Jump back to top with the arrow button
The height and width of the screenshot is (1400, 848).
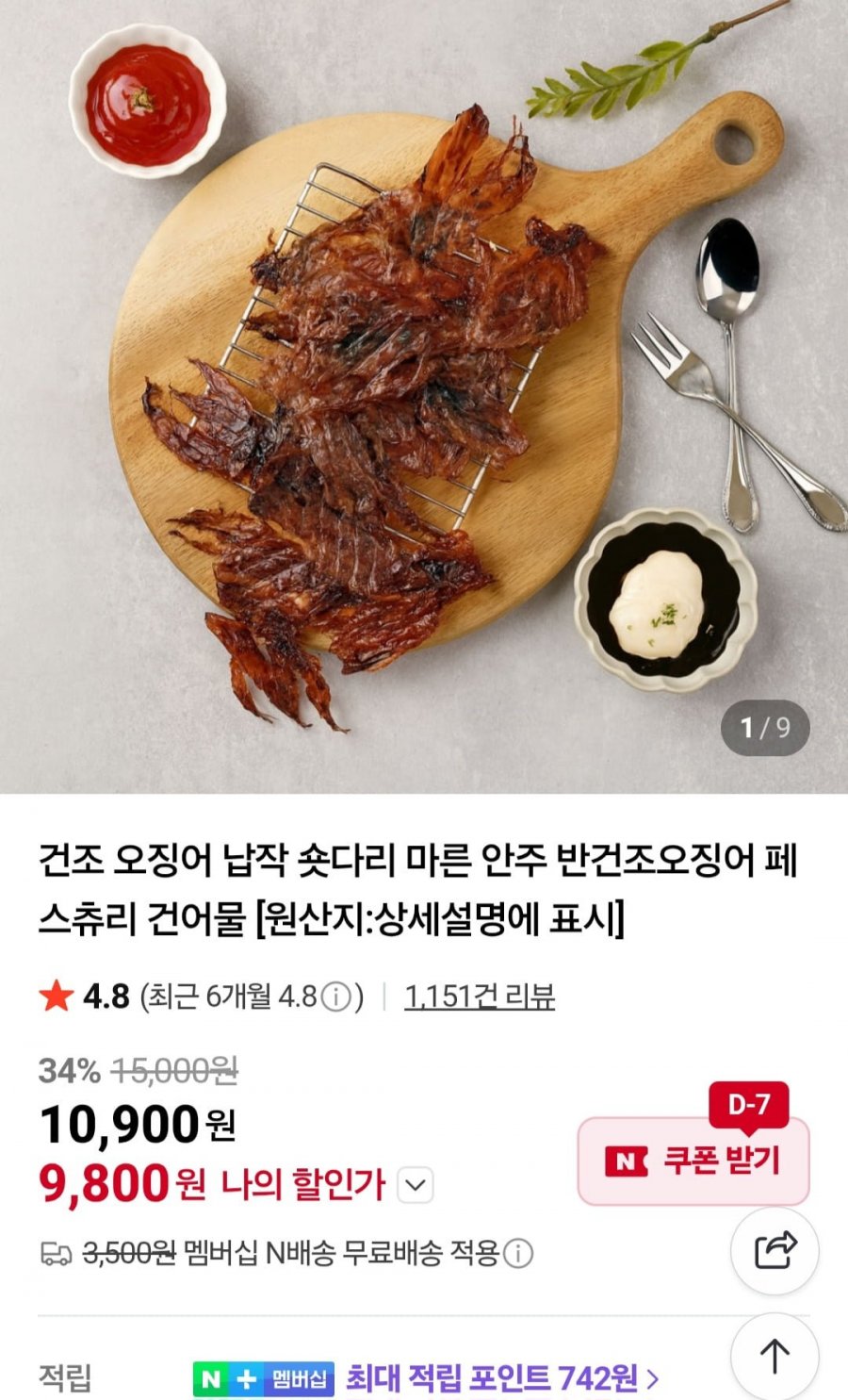tap(775, 1357)
